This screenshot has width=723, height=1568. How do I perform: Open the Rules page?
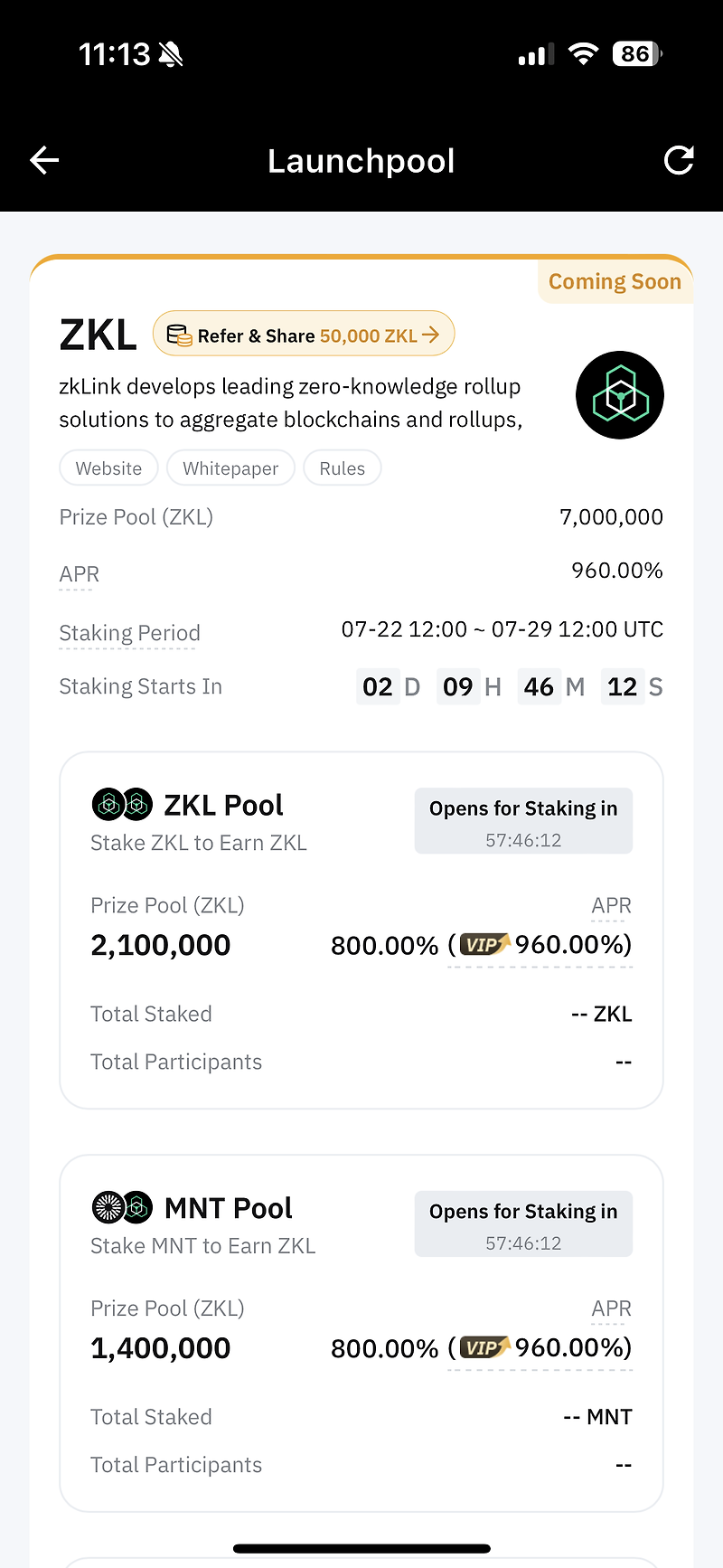pyautogui.click(x=342, y=468)
